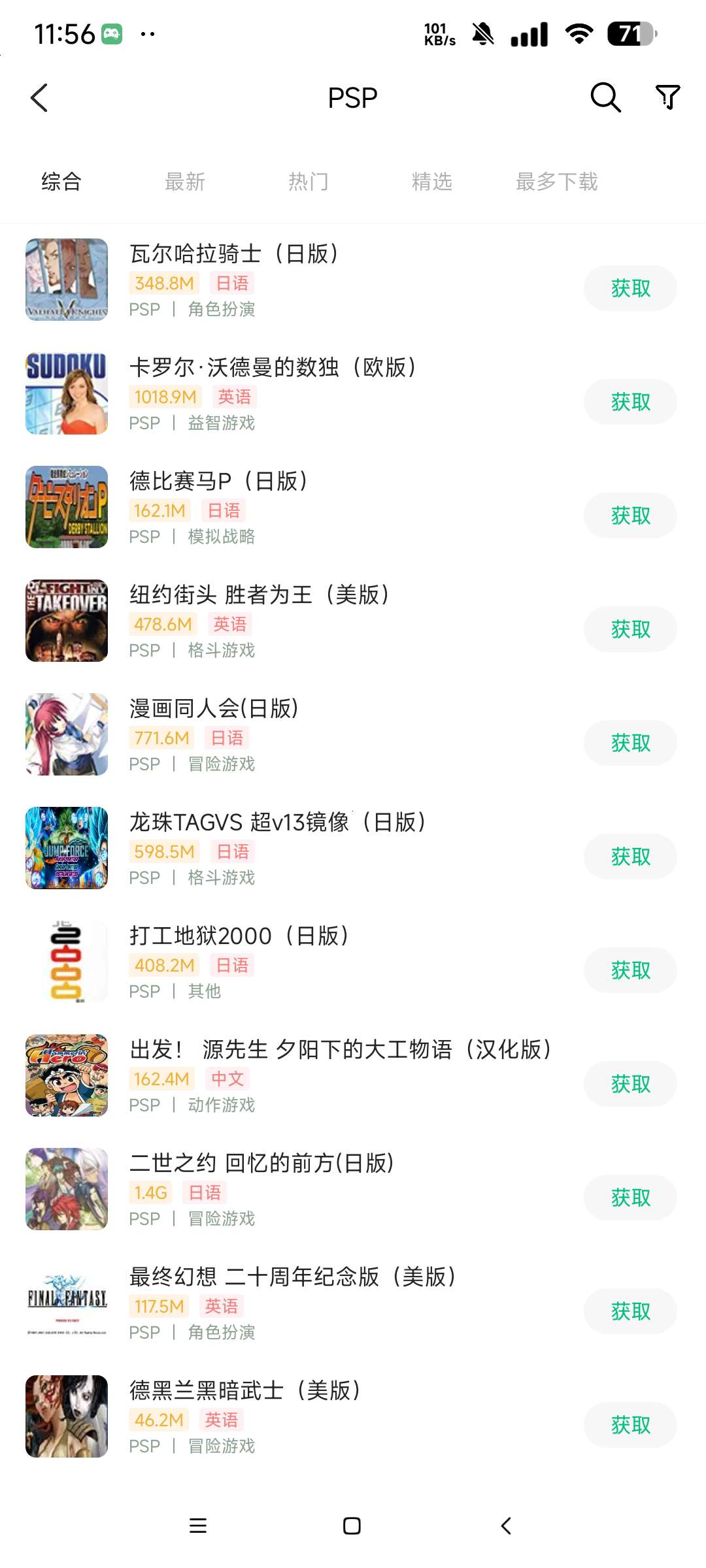The height and width of the screenshot is (1568, 706).
Task: Get 龙珠TAGVS 超v13镜像（日版）
Action: (x=630, y=857)
